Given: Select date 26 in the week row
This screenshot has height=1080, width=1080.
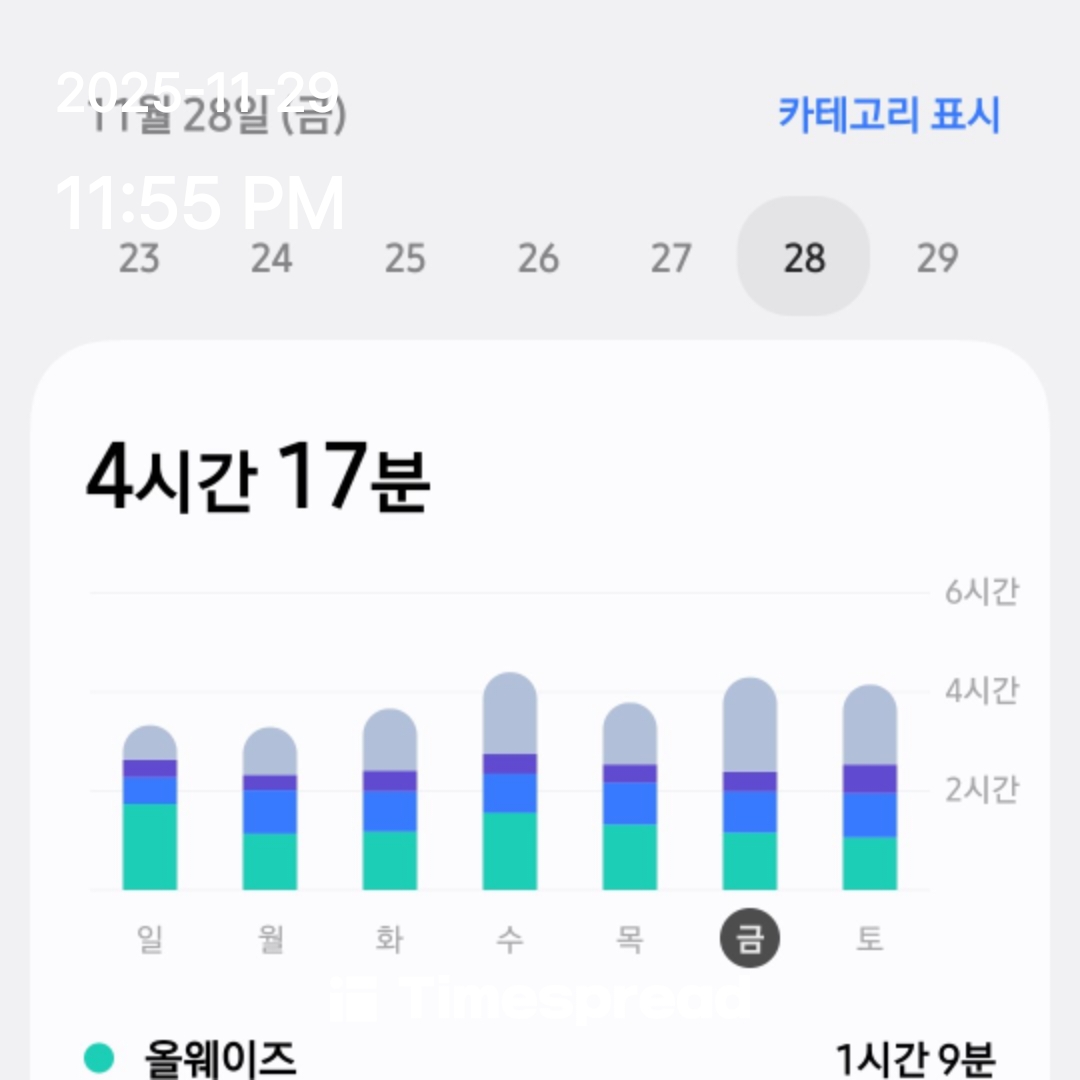Looking at the screenshot, I should pyautogui.click(x=538, y=258).
